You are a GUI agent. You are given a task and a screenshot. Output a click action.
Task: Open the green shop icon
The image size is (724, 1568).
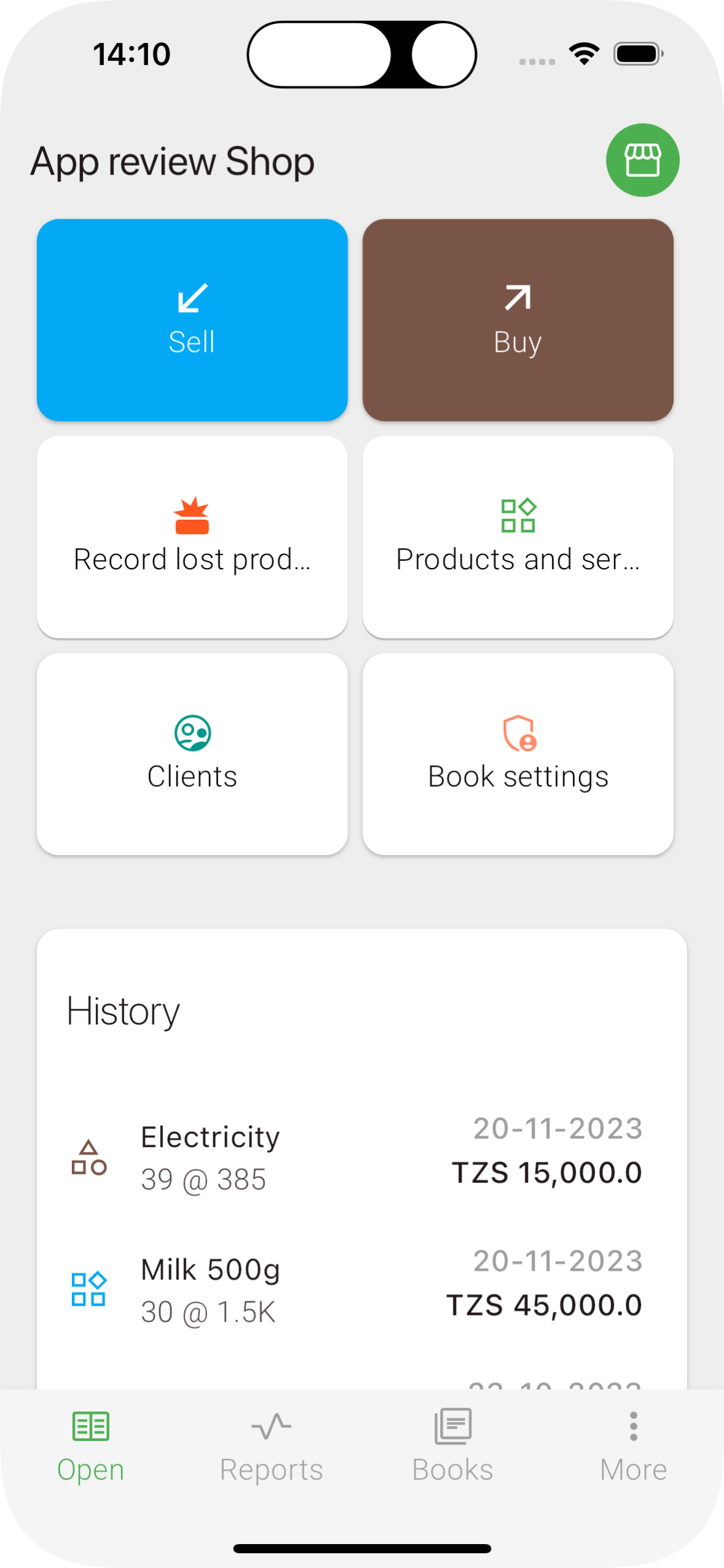642,160
